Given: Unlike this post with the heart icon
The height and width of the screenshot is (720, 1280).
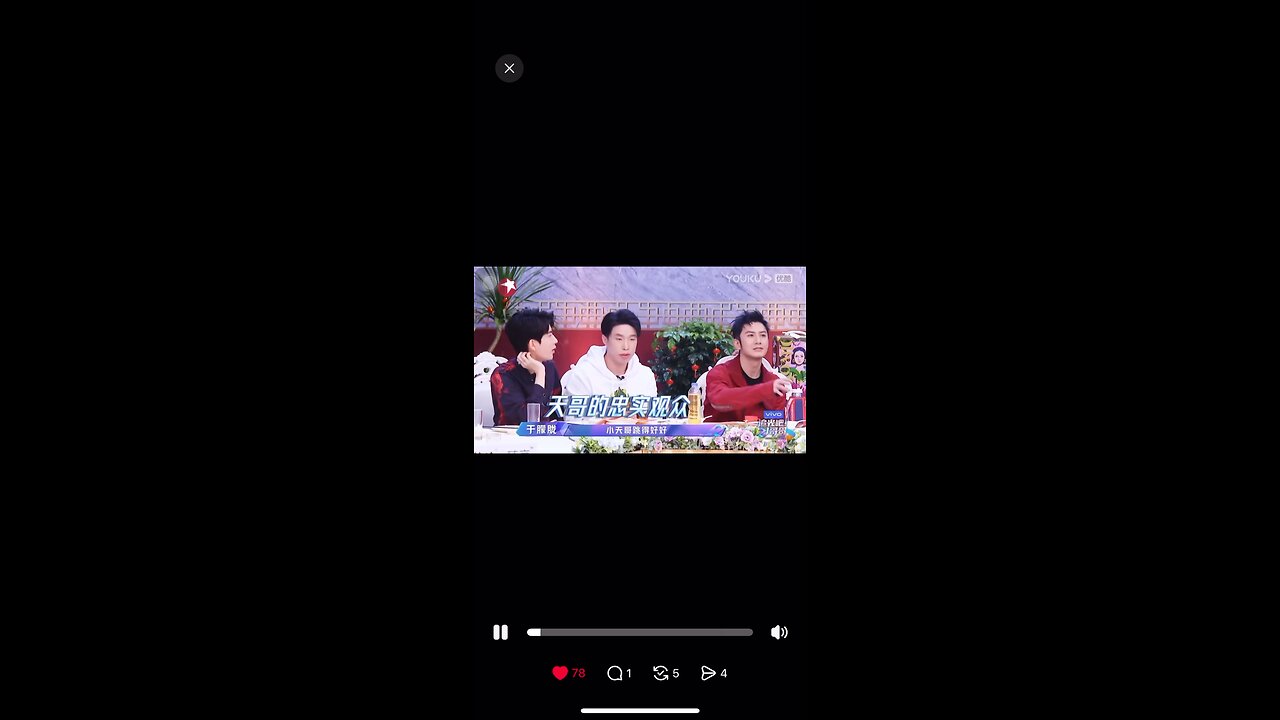Looking at the screenshot, I should point(560,673).
